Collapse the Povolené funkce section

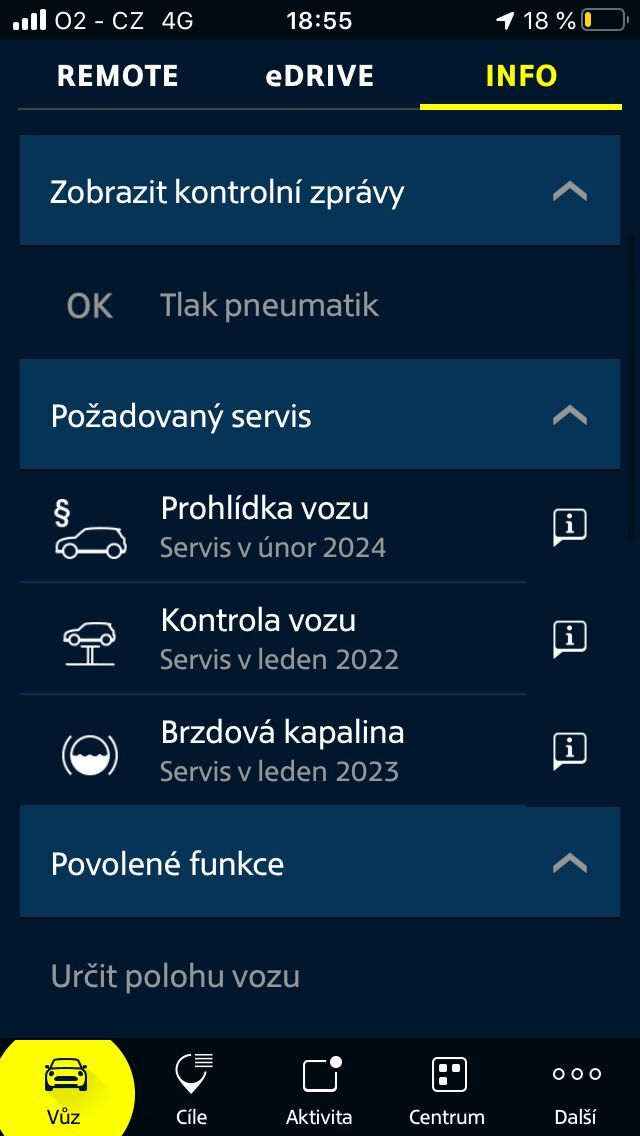(569, 863)
